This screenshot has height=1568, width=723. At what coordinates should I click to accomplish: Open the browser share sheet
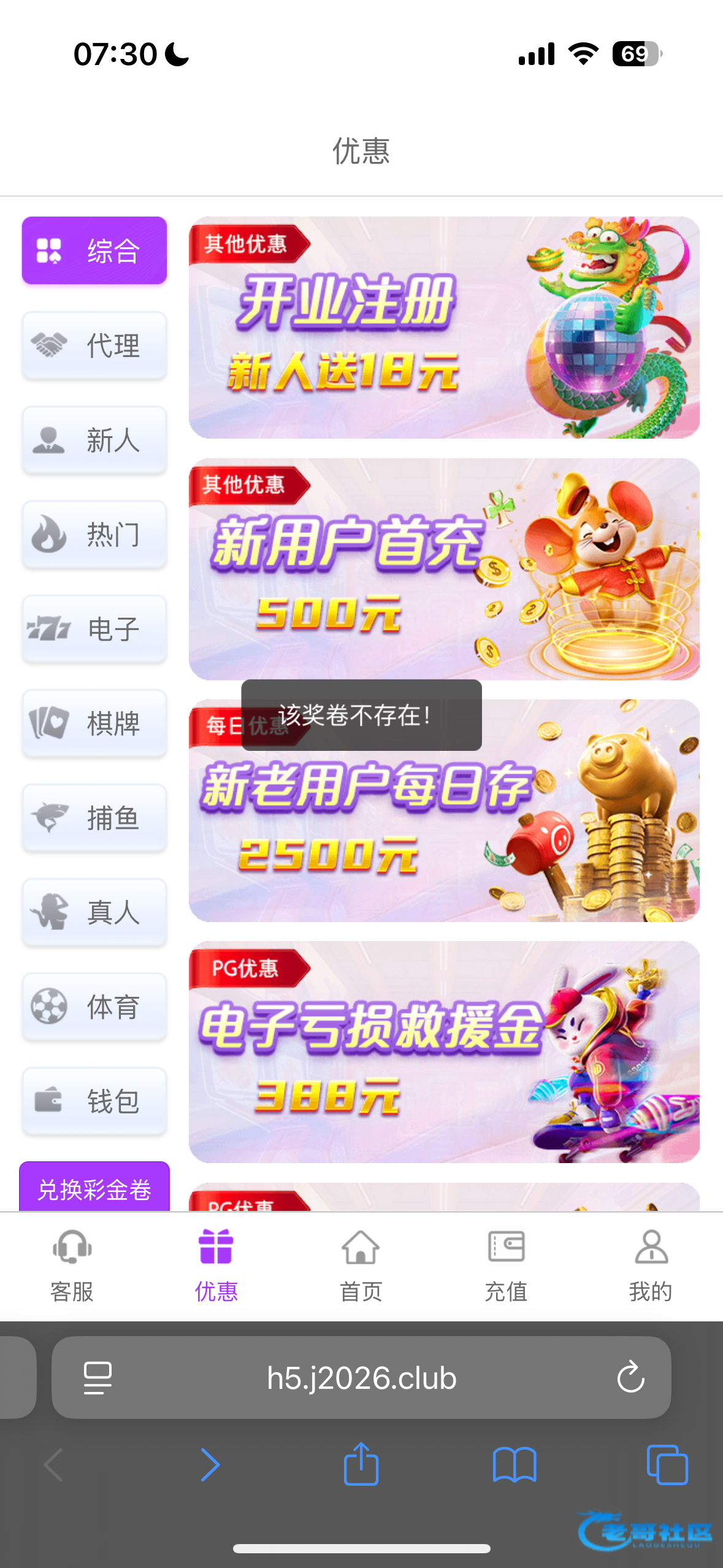point(361,1465)
